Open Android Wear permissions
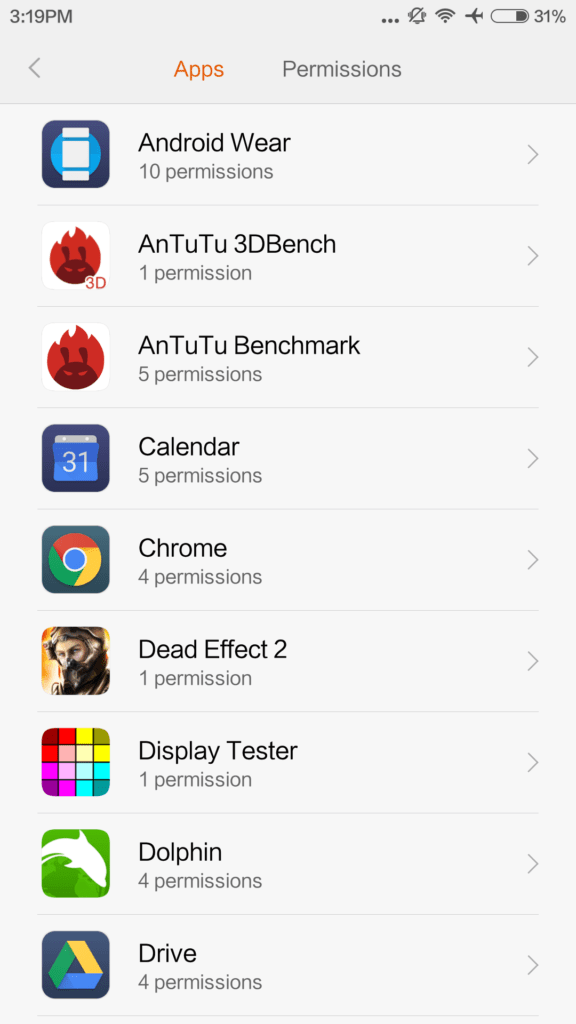576x1024 pixels. (x=288, y=155)
